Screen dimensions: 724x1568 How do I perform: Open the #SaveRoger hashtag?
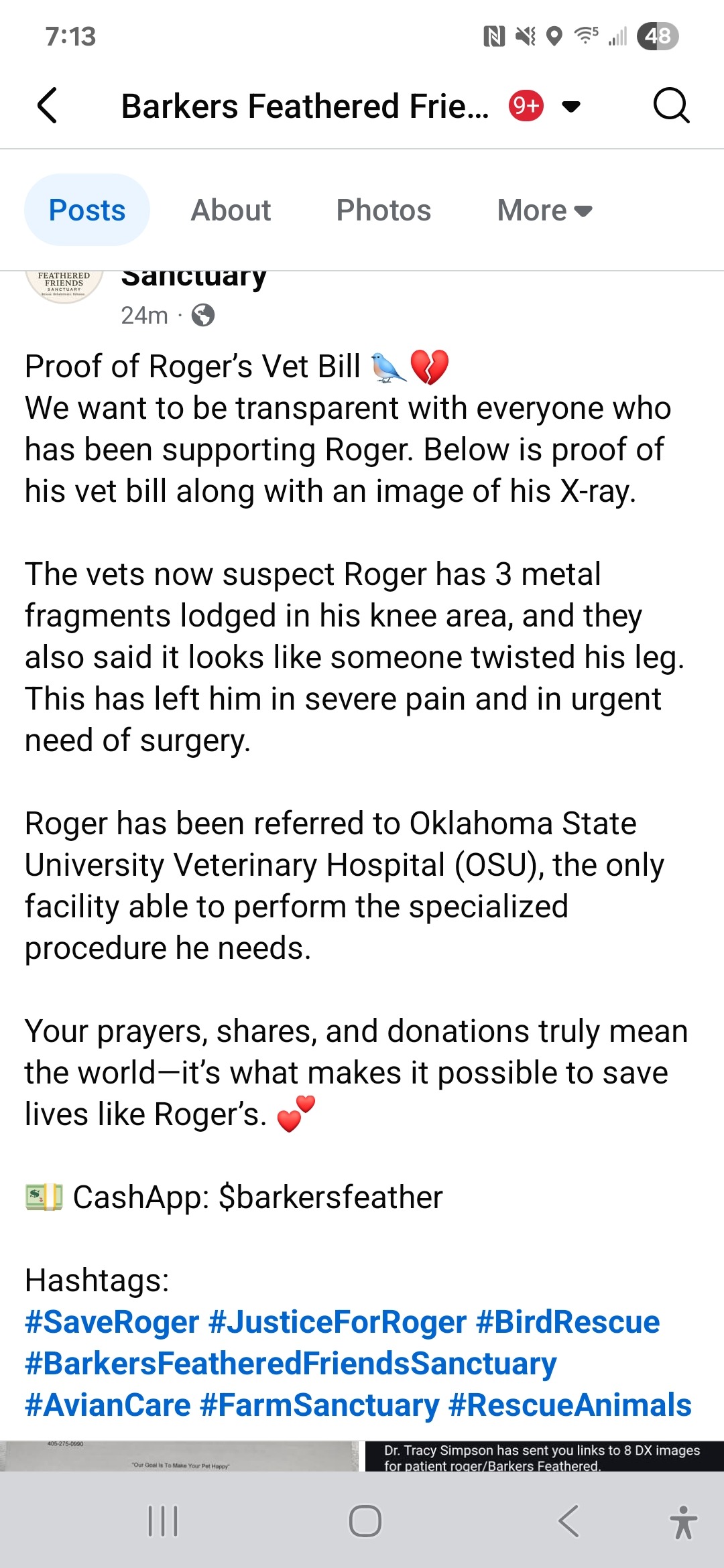112,1322
